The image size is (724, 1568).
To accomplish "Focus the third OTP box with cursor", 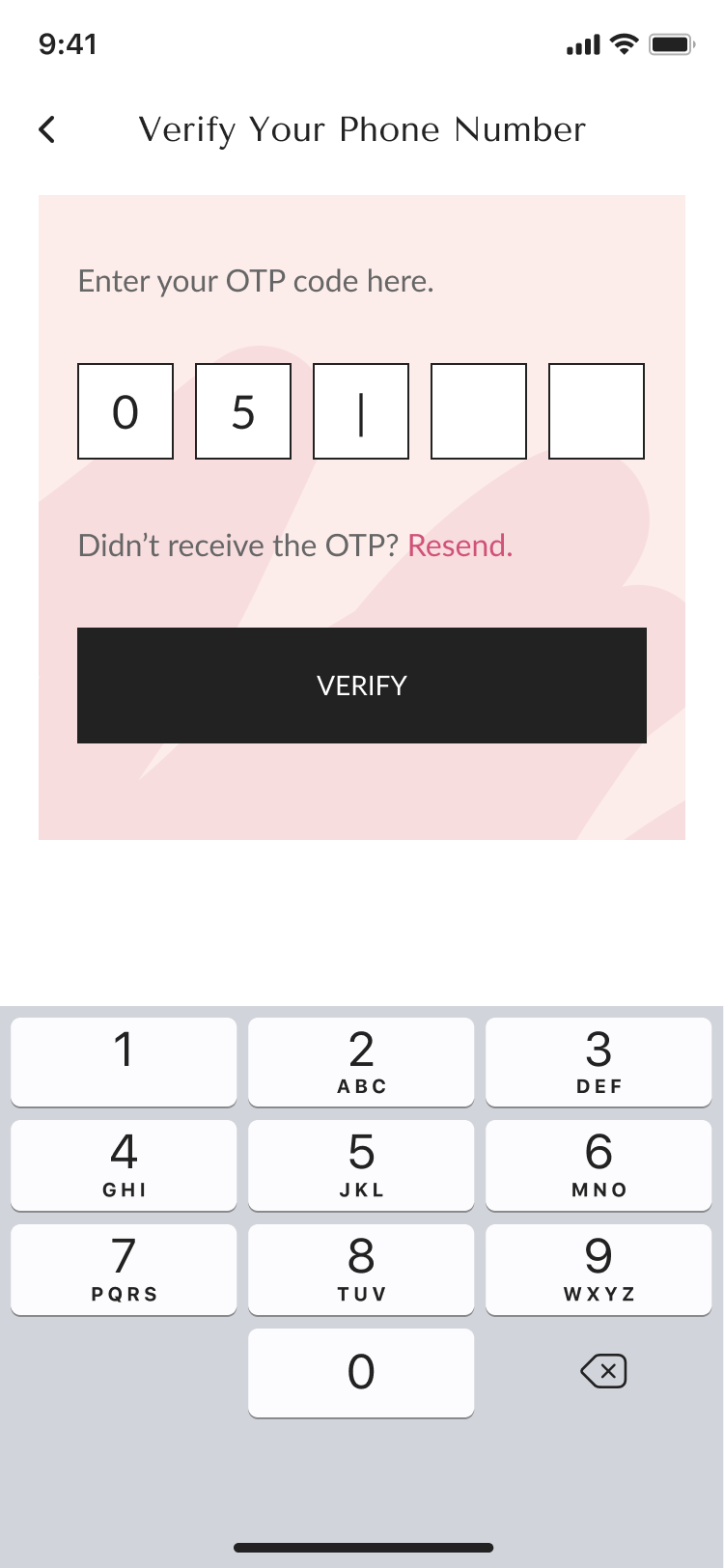I will click(x=361, y=411).
